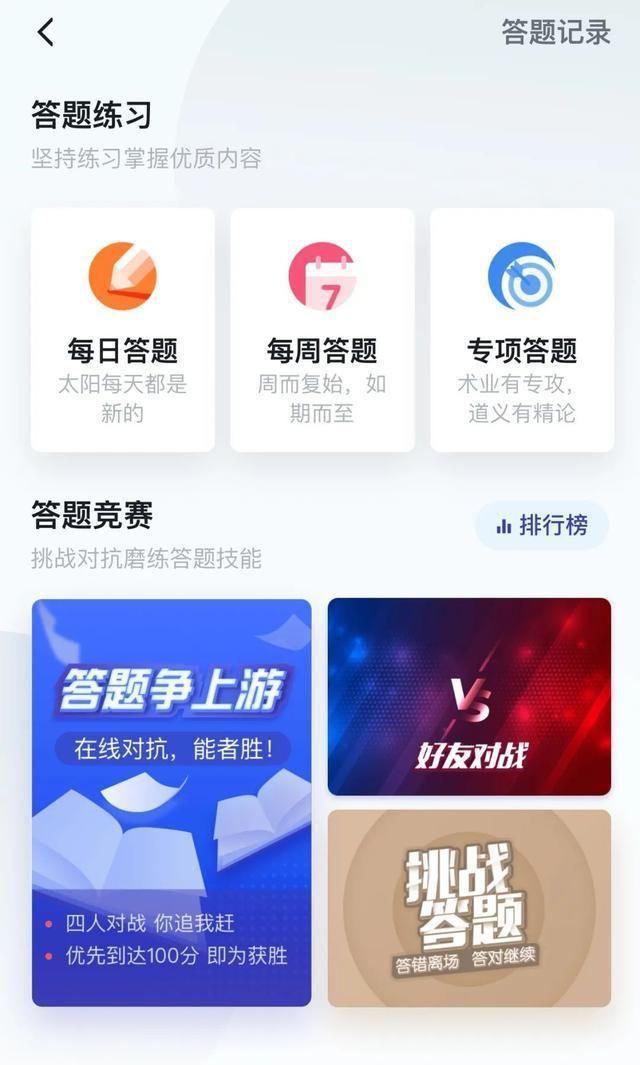
Task: Start the 每日答题 daily quiz
Action: click(123, 330)
